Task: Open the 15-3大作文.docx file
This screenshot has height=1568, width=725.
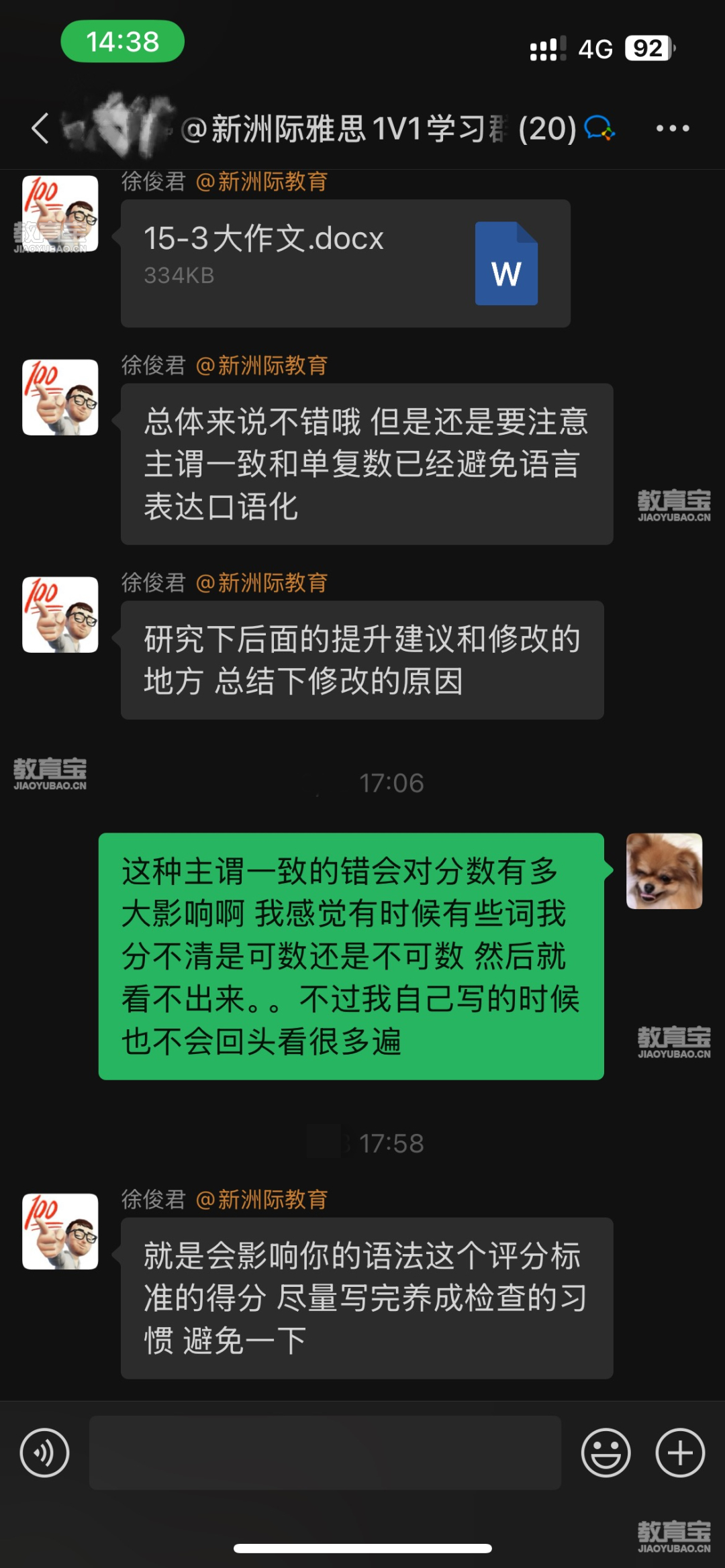Action: [346, 264]
